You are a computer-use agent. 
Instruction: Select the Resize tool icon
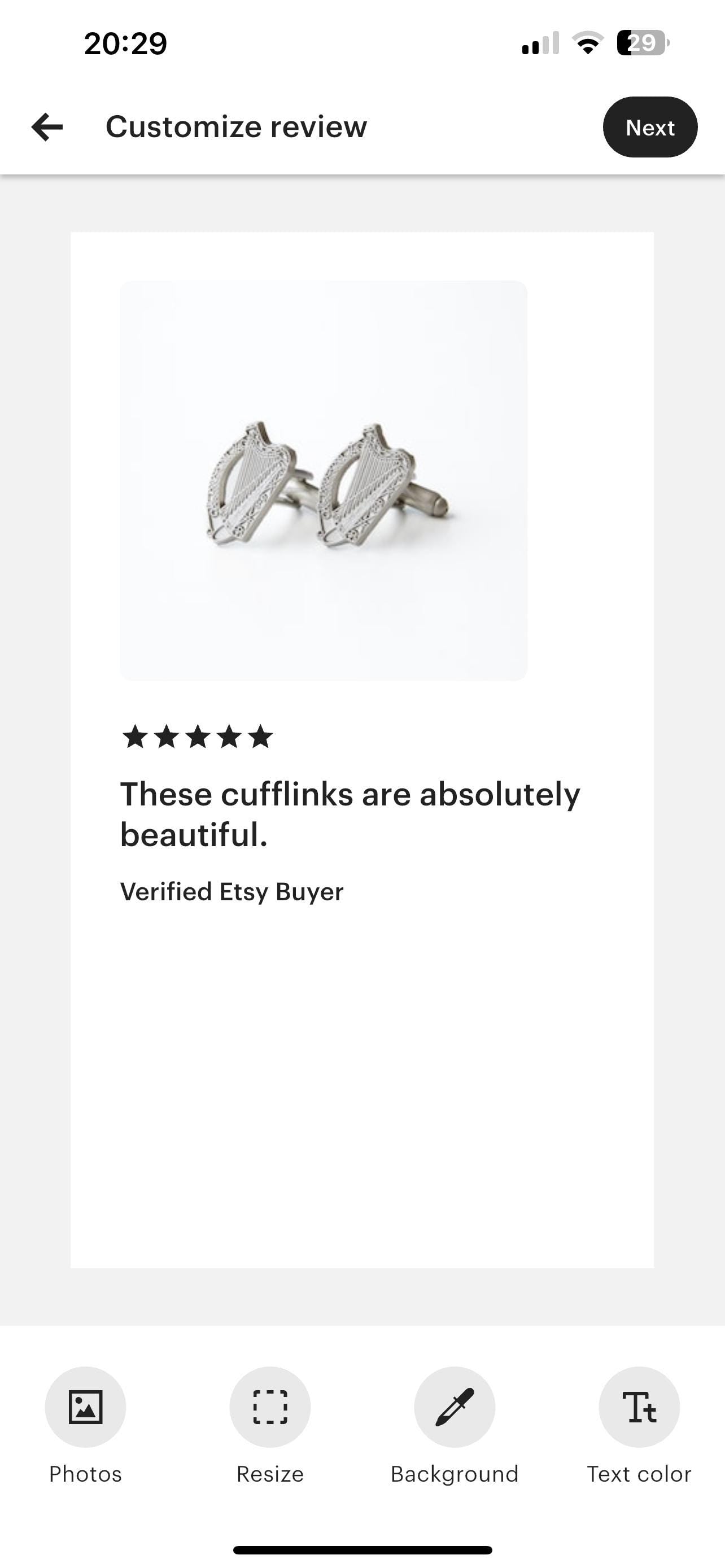point(270,1407)
